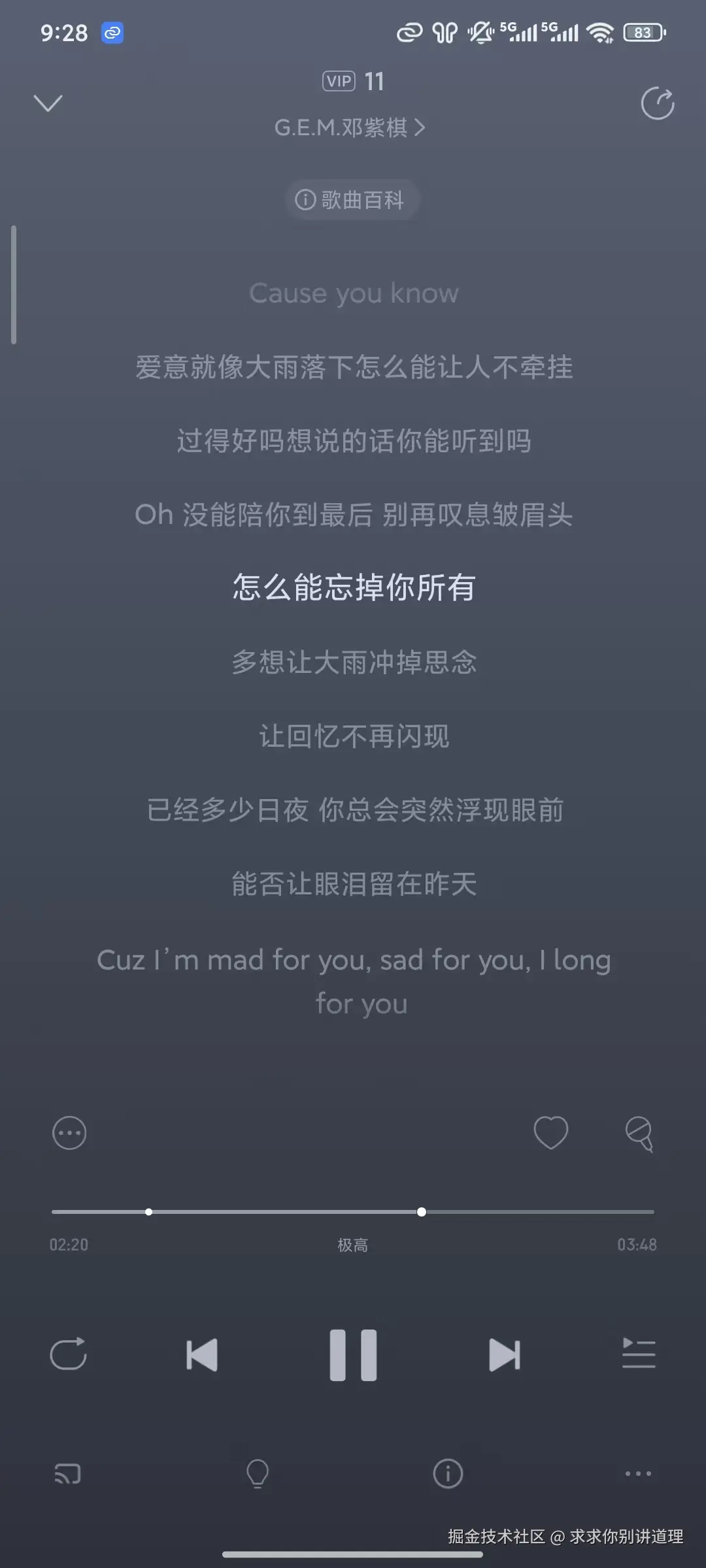Skip to the next track

point(504,1354)
